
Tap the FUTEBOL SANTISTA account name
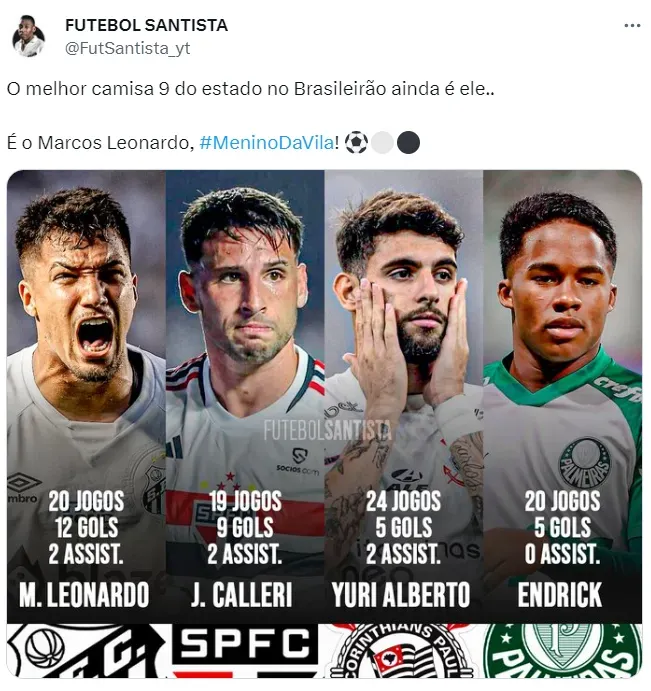coord(146,25)
